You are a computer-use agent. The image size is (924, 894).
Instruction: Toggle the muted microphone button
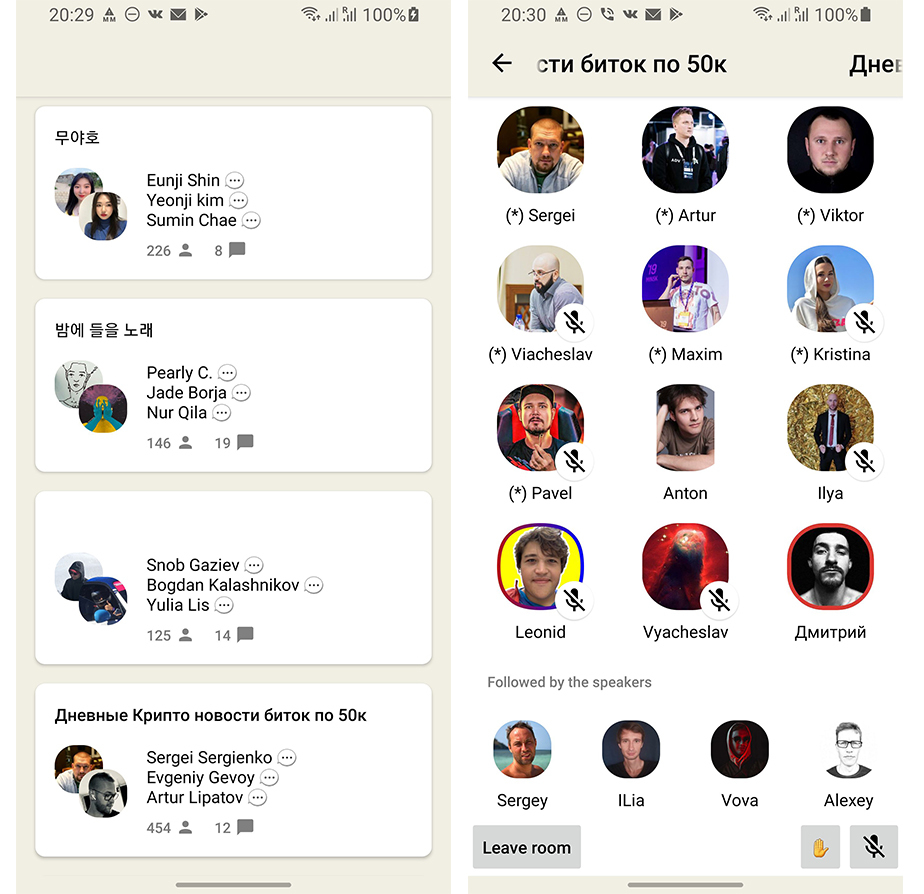[874, 847]
